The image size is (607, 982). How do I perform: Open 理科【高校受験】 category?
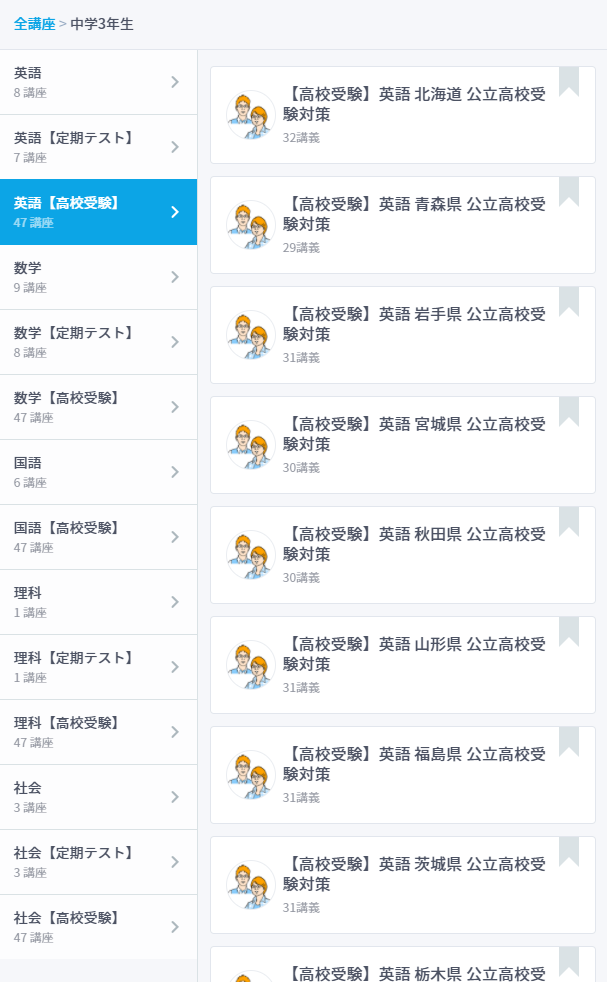[x=98, y=732]
